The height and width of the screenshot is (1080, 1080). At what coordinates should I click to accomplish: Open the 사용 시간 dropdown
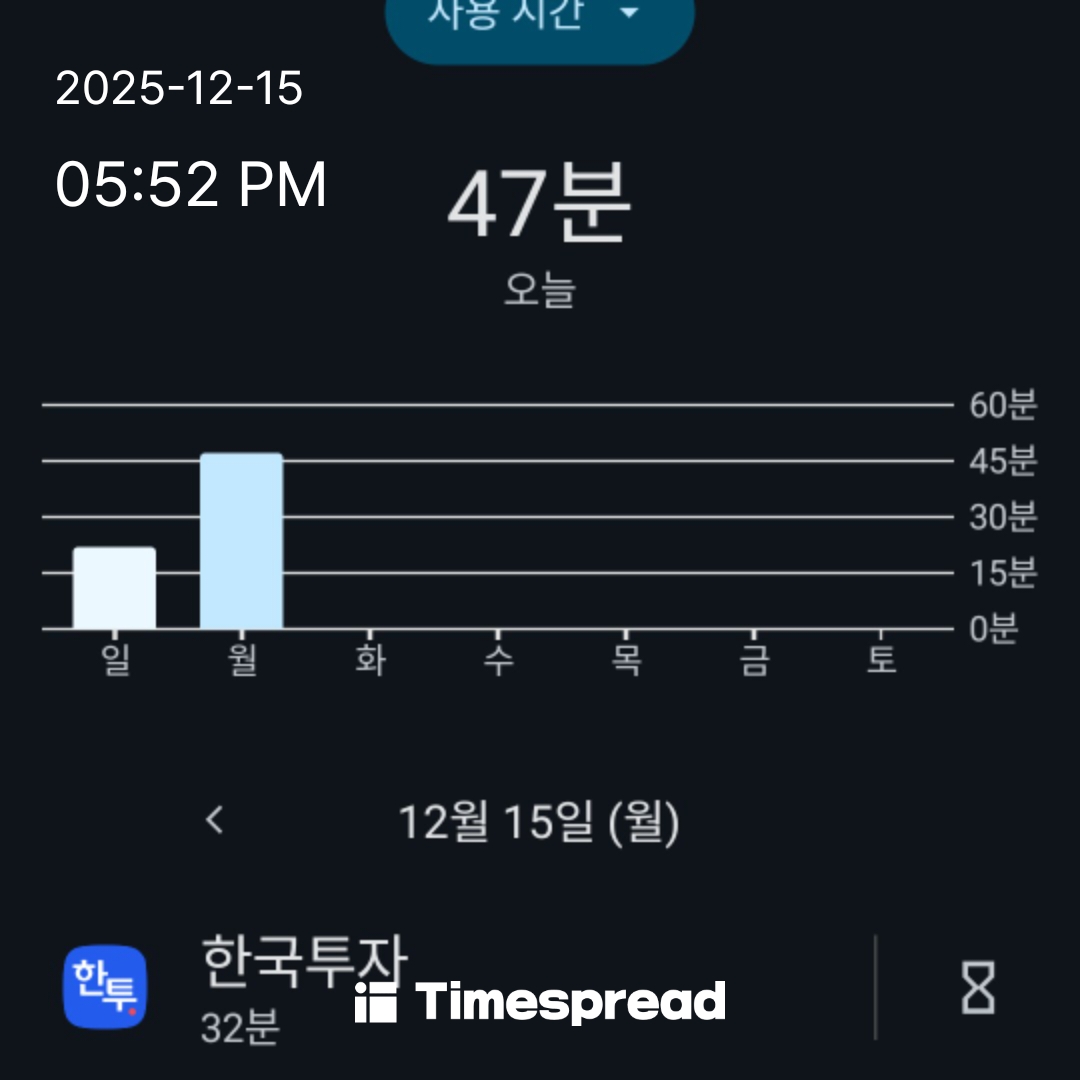pyautogui.click(x=539, y=20)
